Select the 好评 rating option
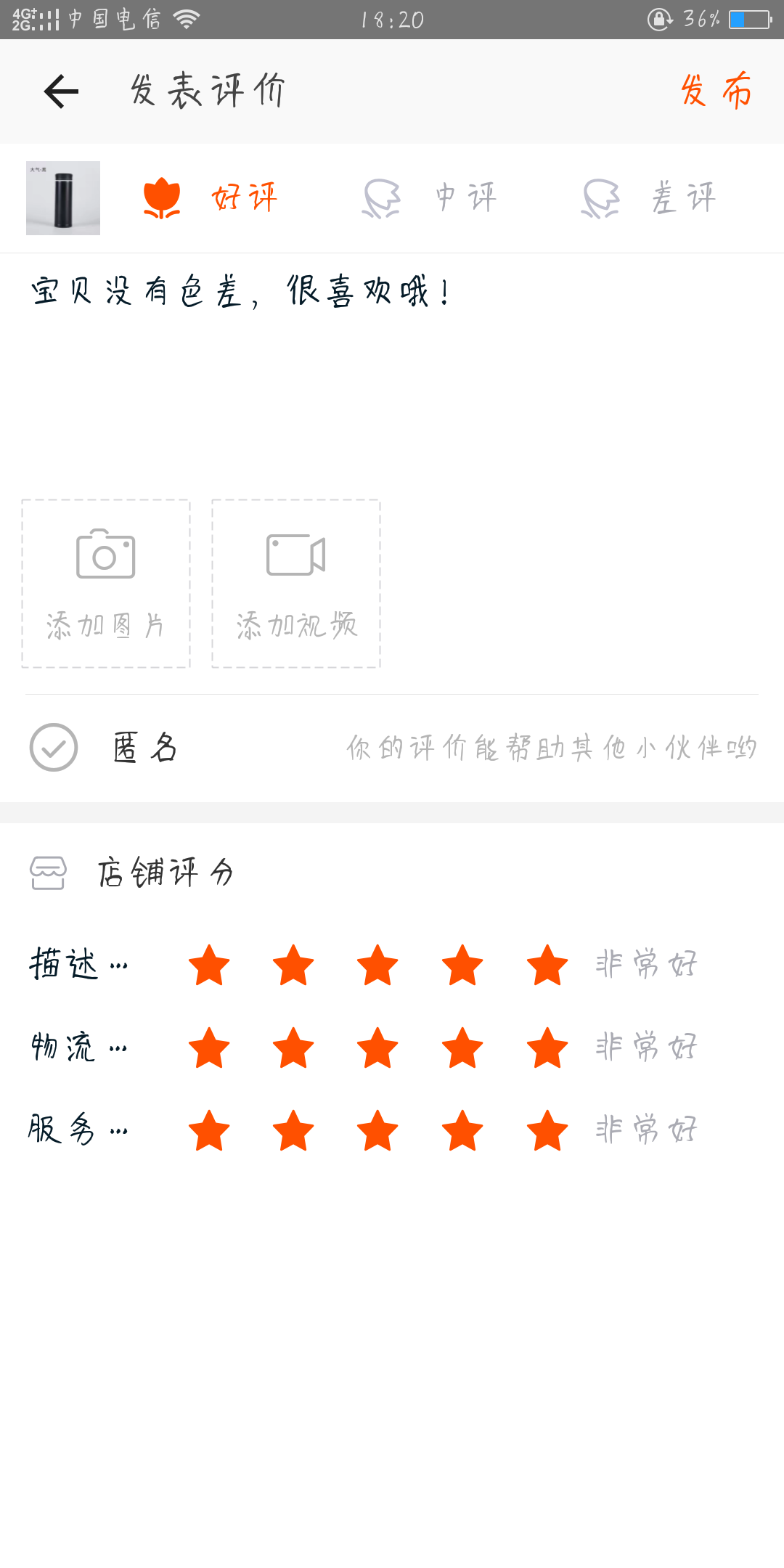The height and width of the screenshot is (1568, 784). [211, 197]
